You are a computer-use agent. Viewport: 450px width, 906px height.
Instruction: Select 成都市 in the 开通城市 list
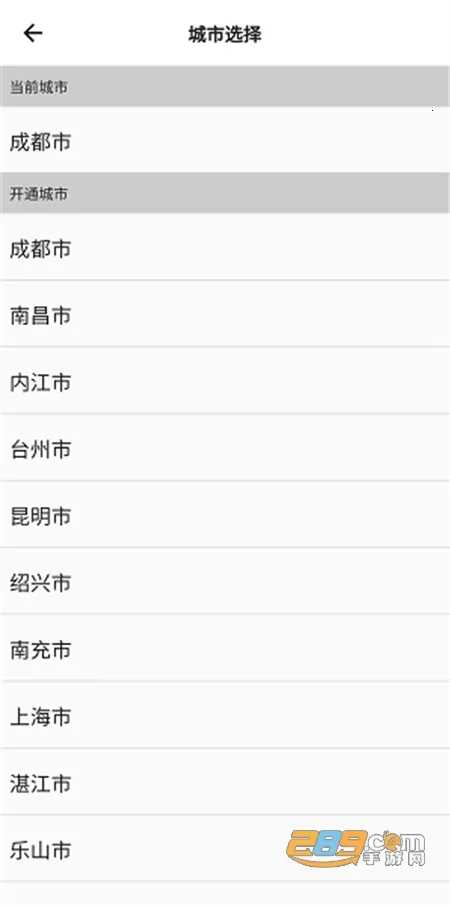tap(225, 247)
